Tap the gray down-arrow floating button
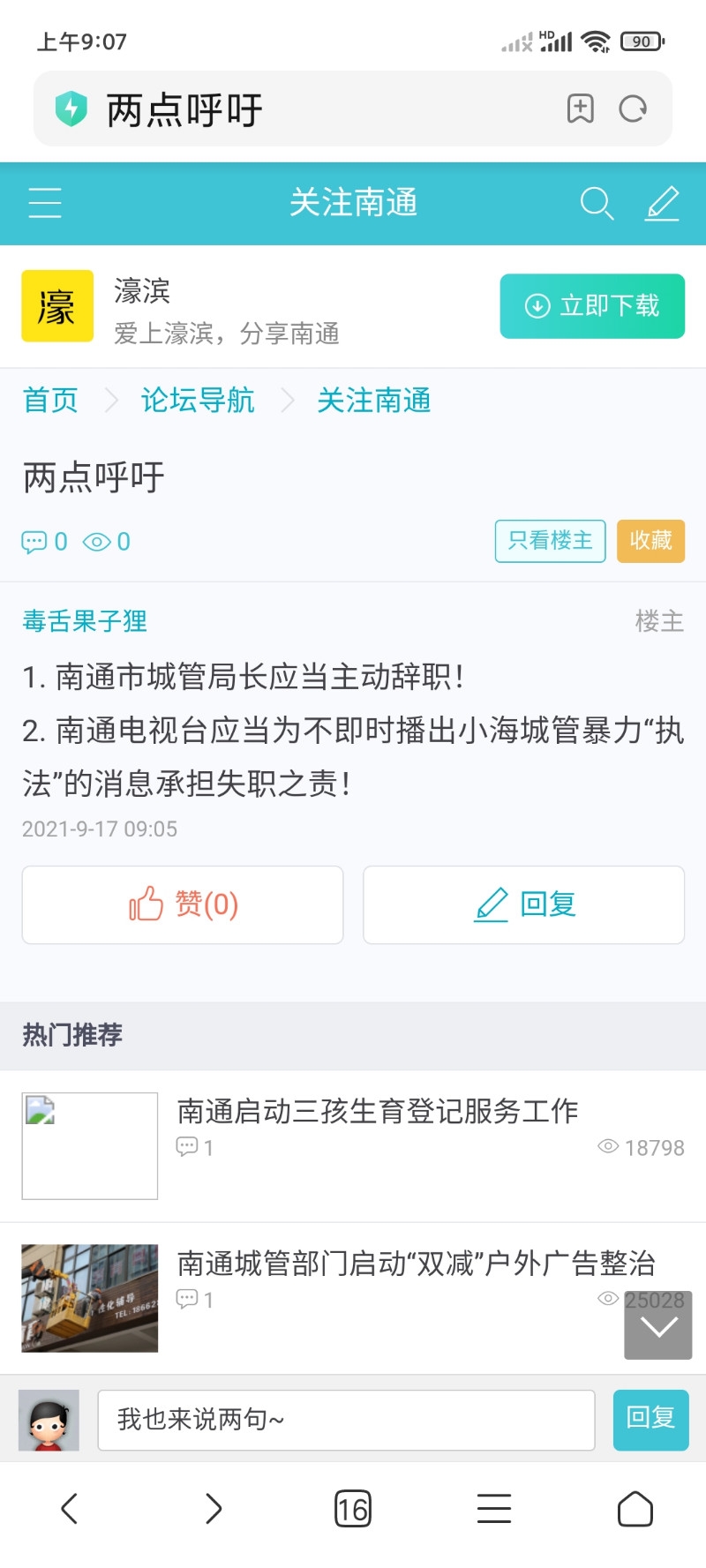 coord(658,1326)
